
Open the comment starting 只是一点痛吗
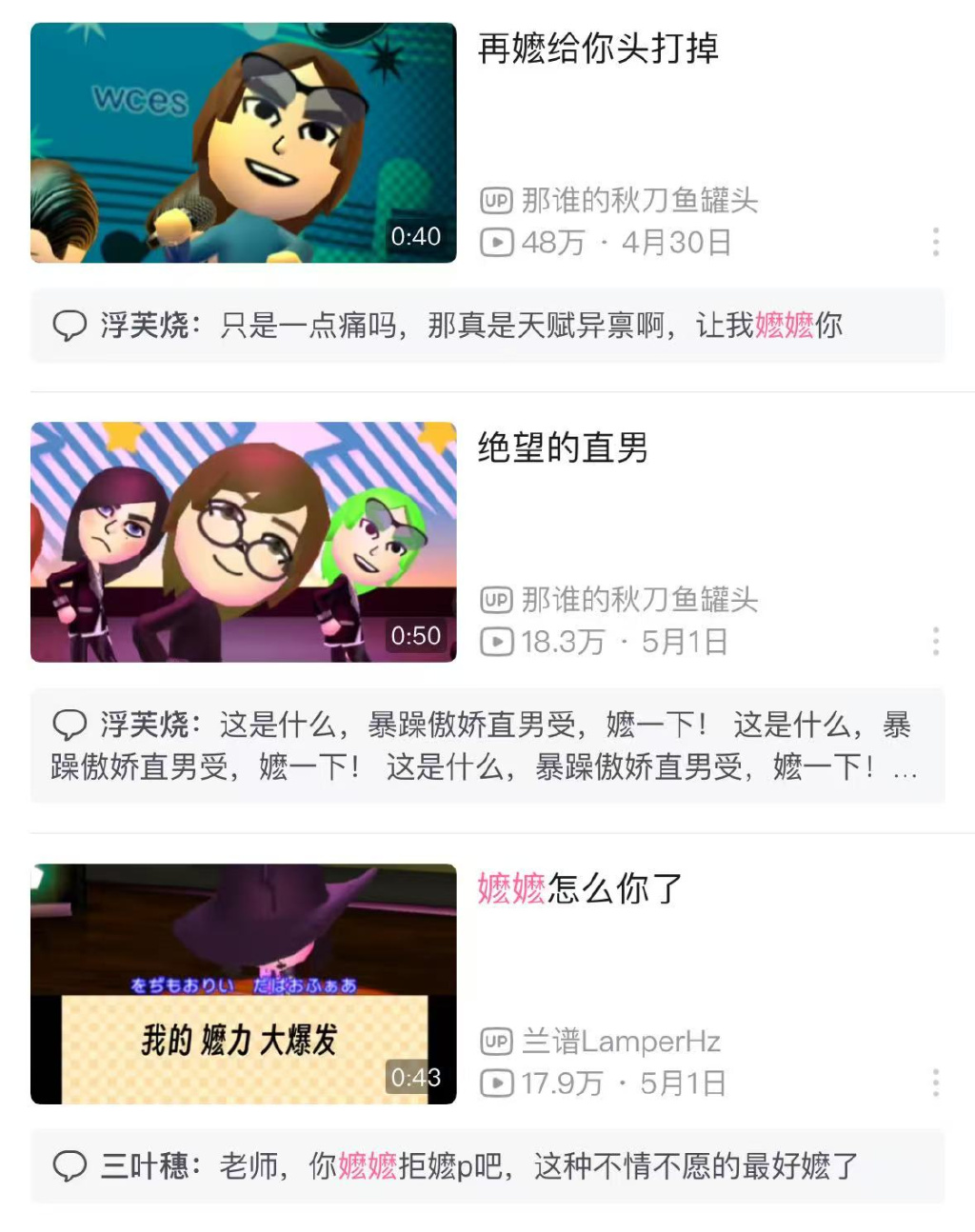487,326
